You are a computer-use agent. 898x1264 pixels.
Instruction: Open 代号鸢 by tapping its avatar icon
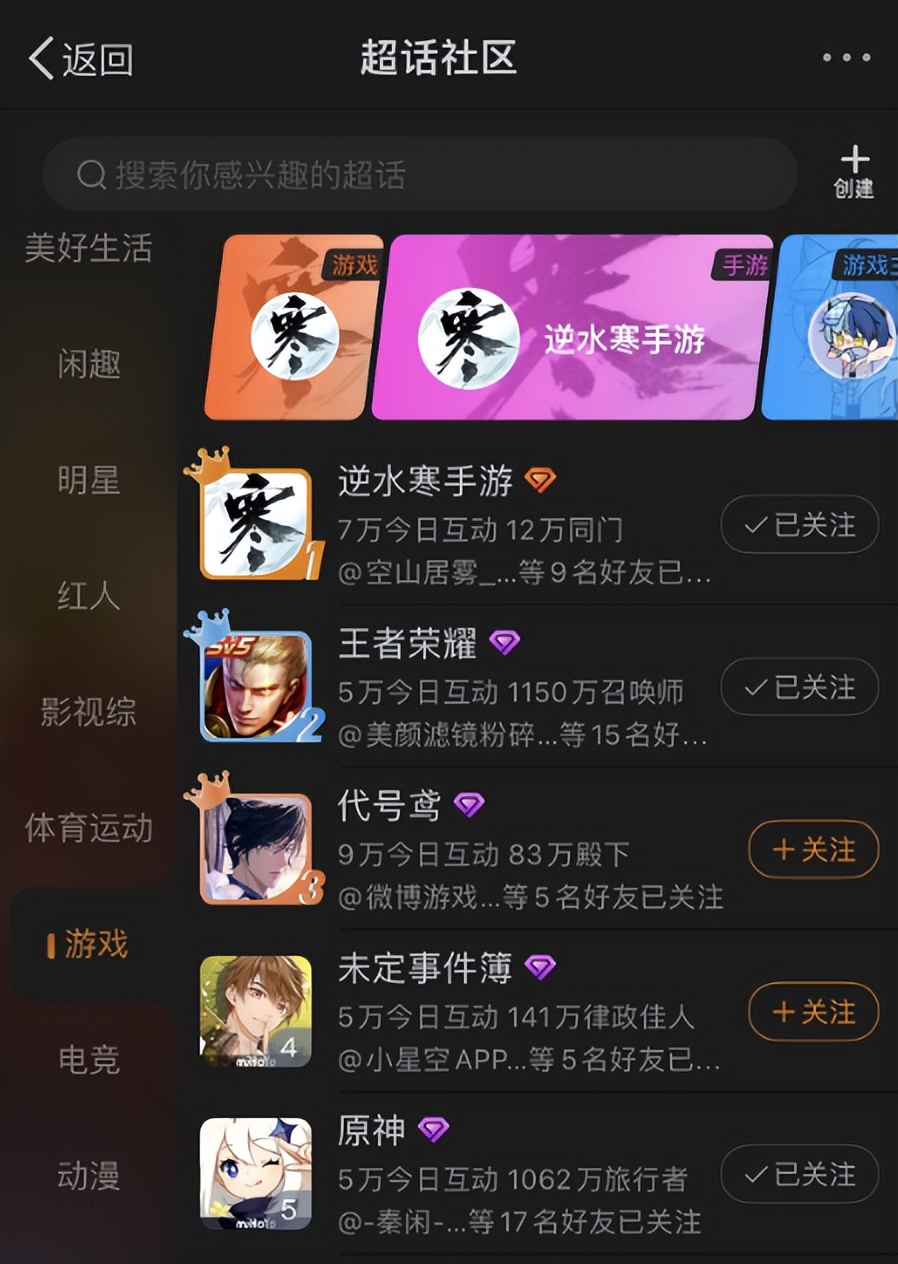point(257,848)
